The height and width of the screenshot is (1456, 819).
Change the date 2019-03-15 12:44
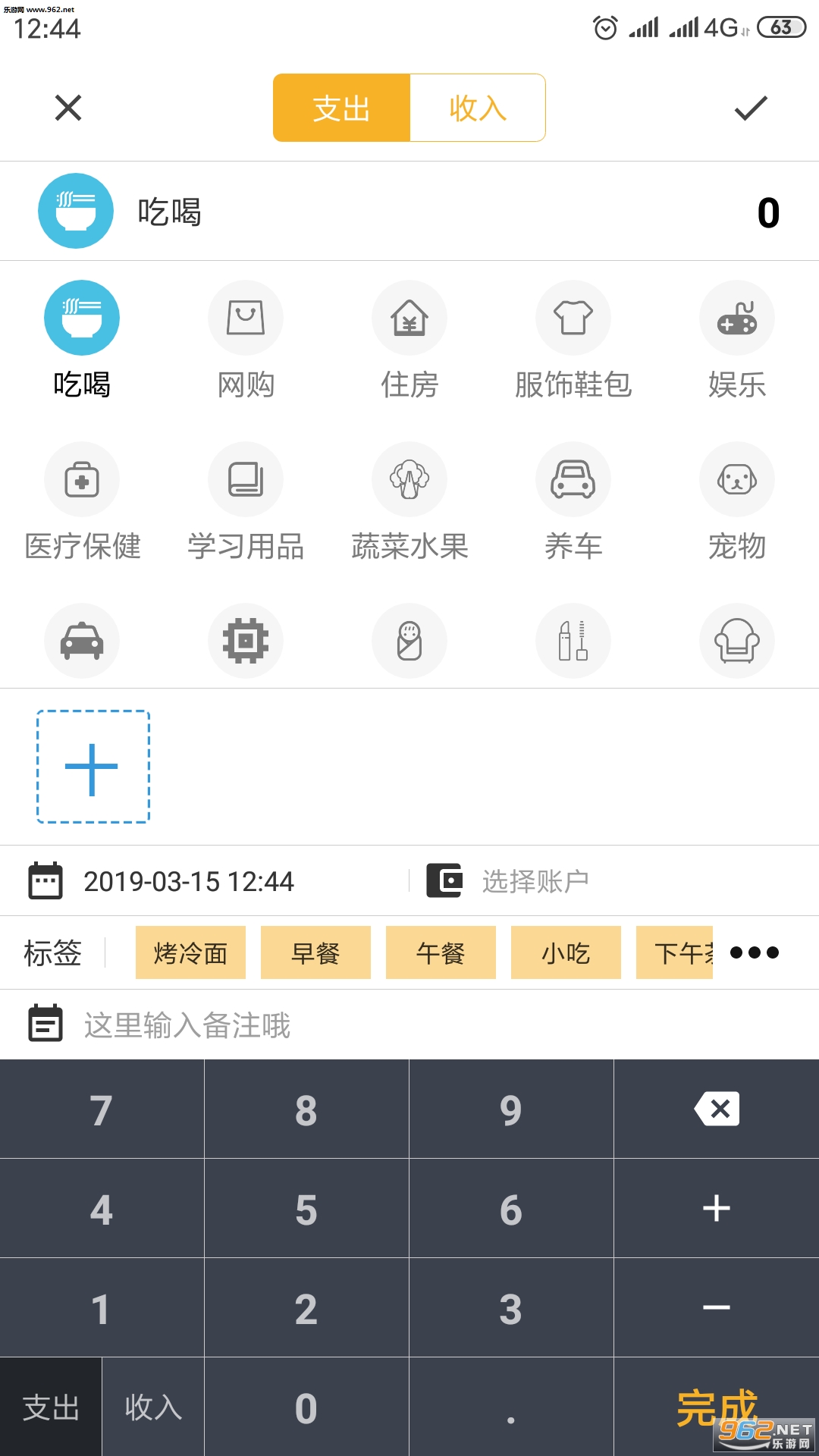point(188,881)
